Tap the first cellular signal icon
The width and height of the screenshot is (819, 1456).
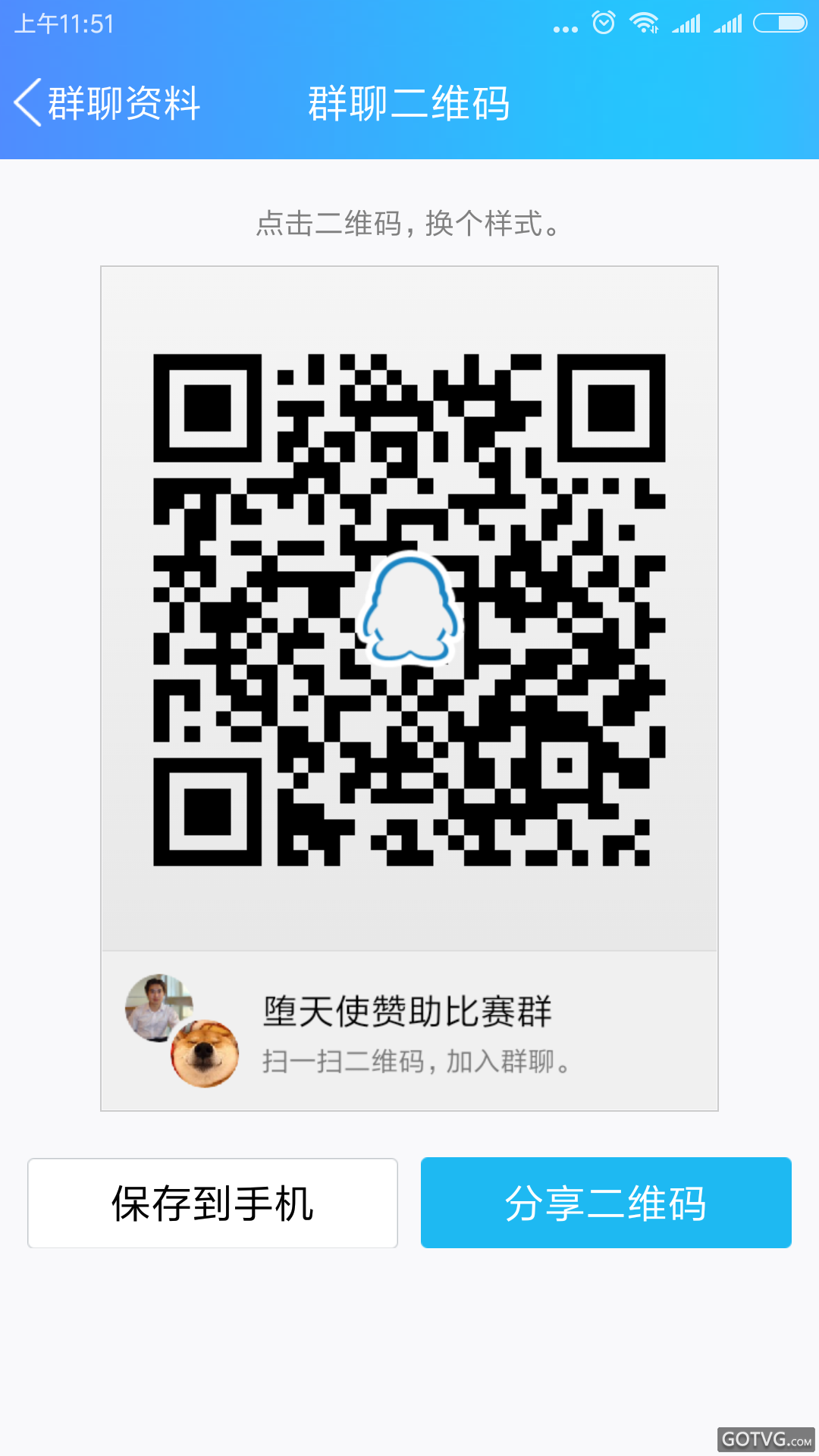(x=686, y=23)
